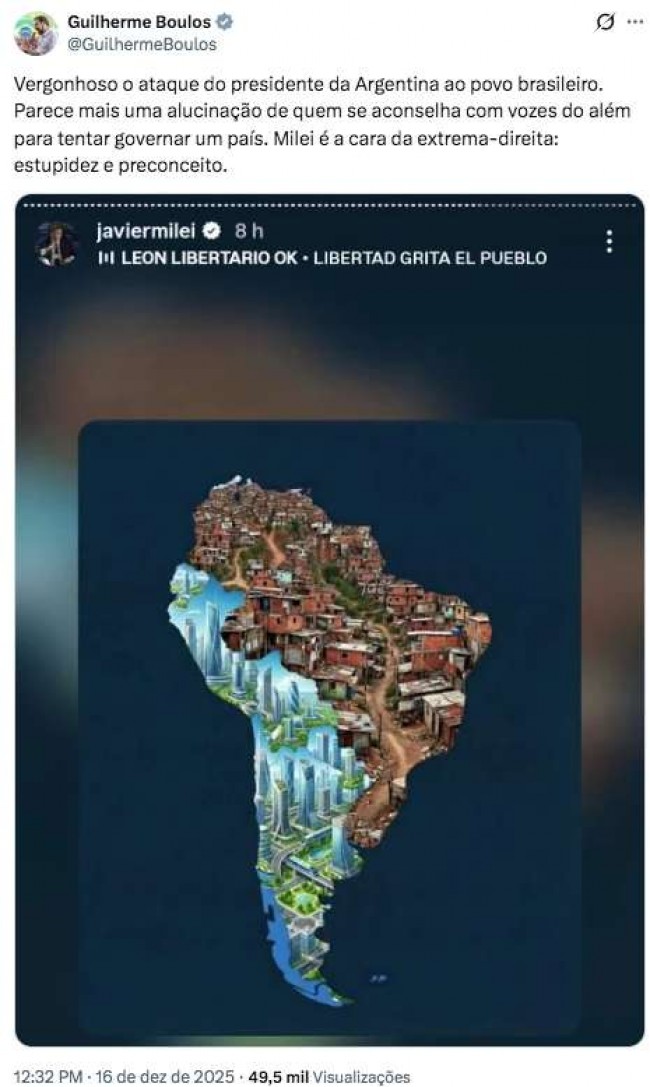Open Guilherme Boulos's profile avatar

35,33
